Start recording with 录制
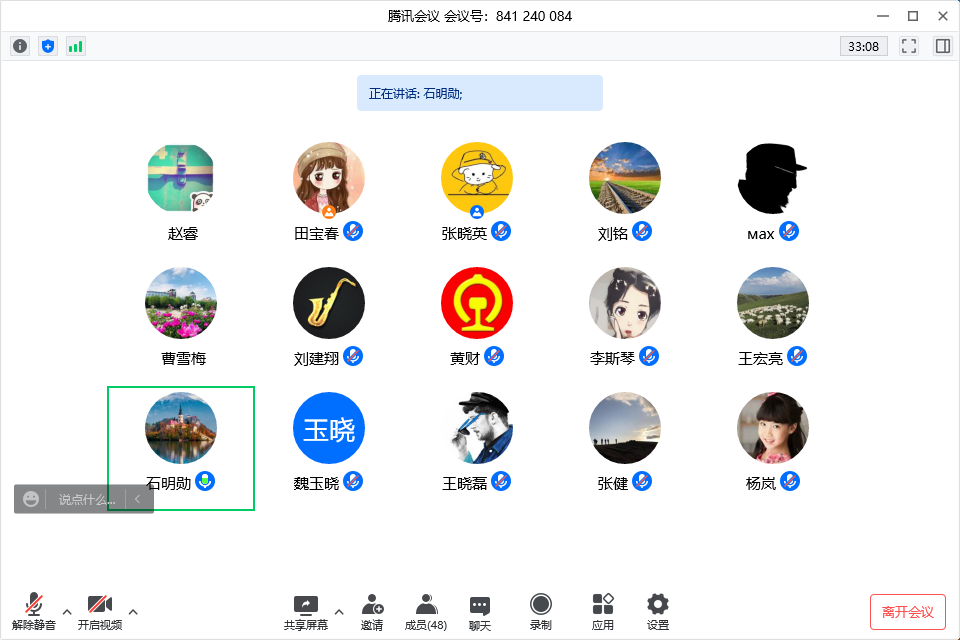Viewport: 960px width, 640px height. pyautogui.click(x=541, y=610)
